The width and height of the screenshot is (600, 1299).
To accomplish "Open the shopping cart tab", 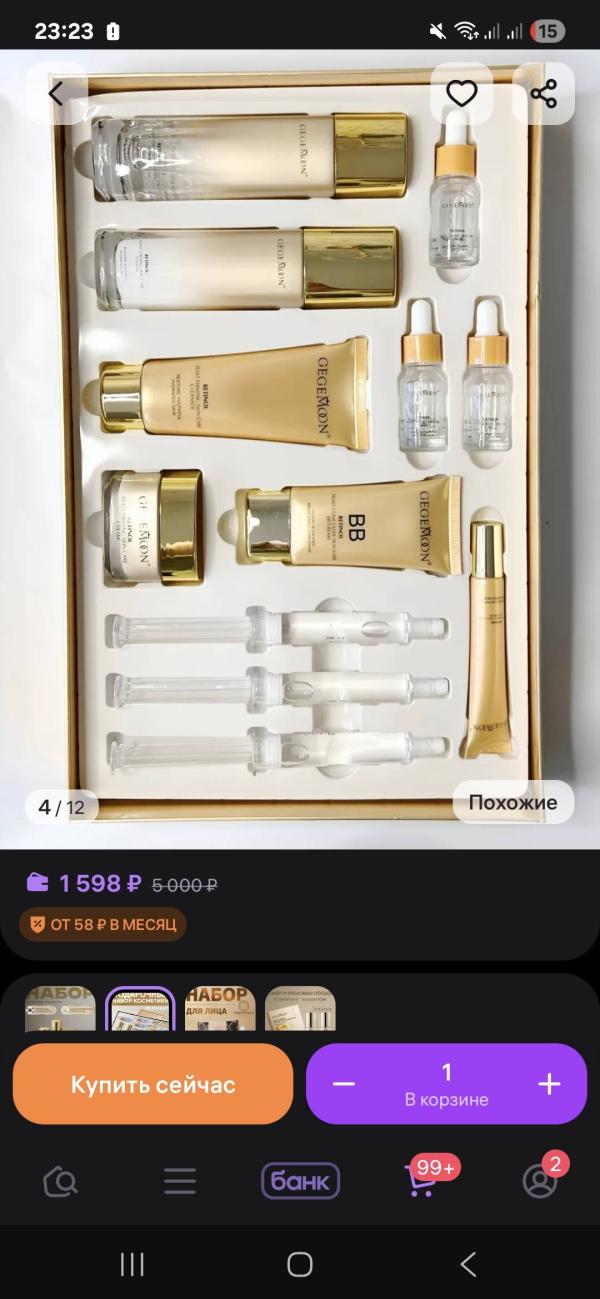I will (421, 1182).
